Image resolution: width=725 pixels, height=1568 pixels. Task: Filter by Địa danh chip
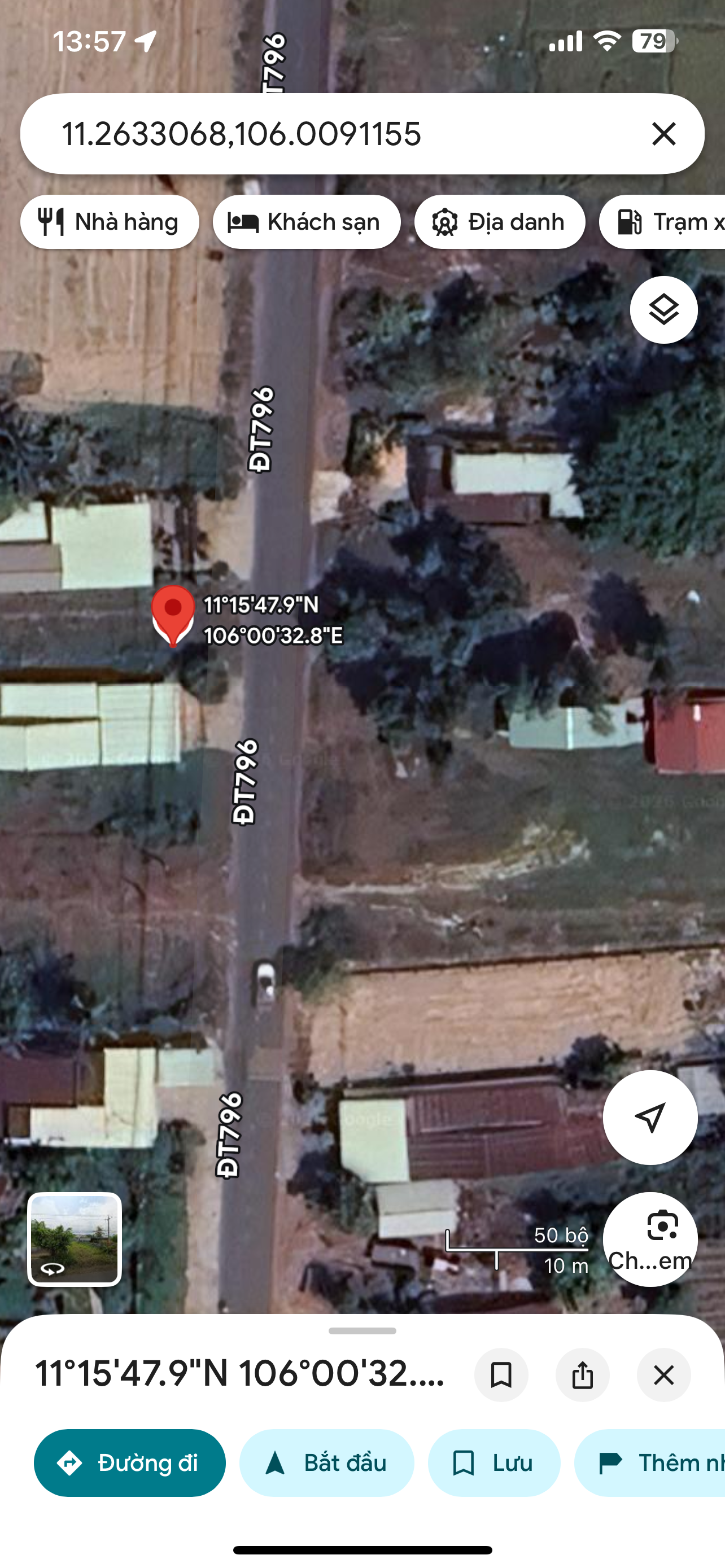coord(500,222)
